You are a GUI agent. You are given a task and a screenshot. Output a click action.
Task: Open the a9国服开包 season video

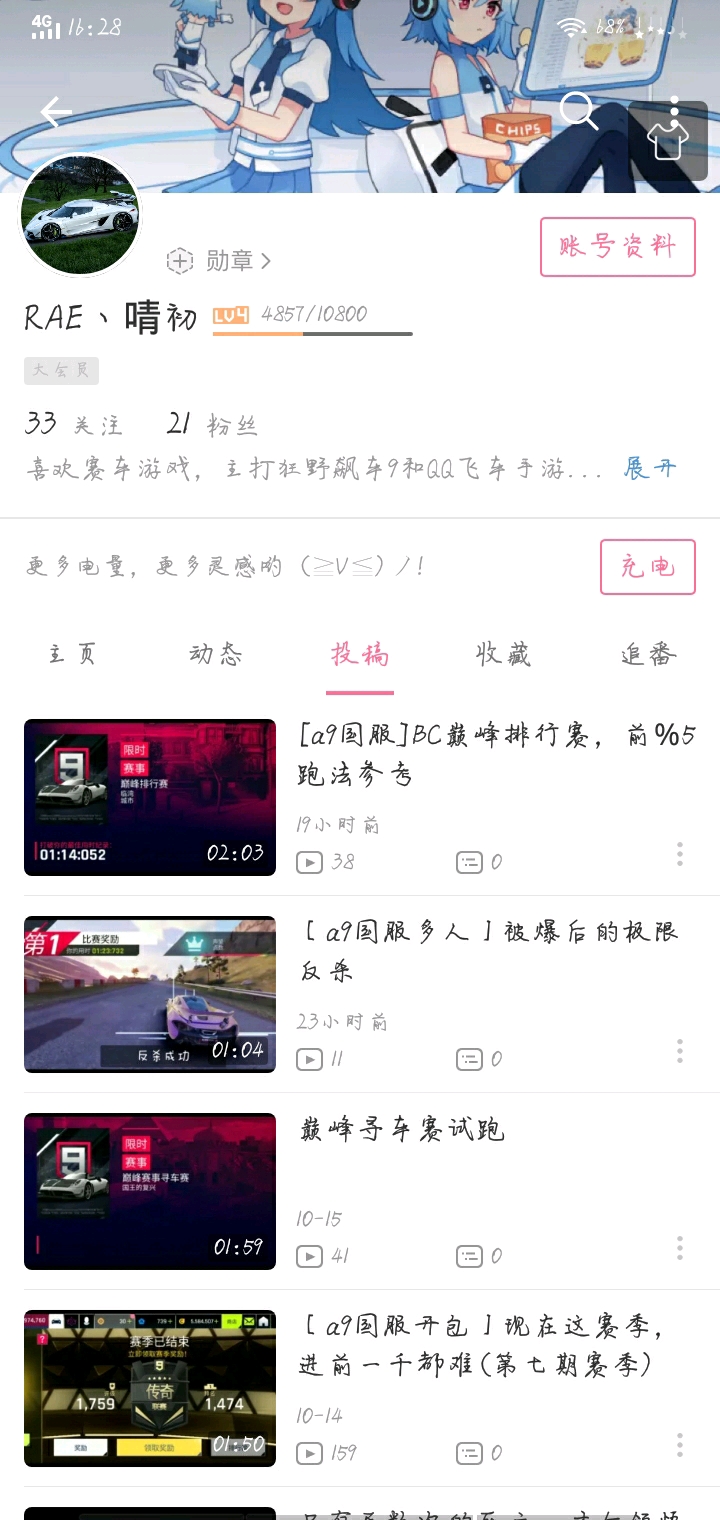tap(360, 1388)
